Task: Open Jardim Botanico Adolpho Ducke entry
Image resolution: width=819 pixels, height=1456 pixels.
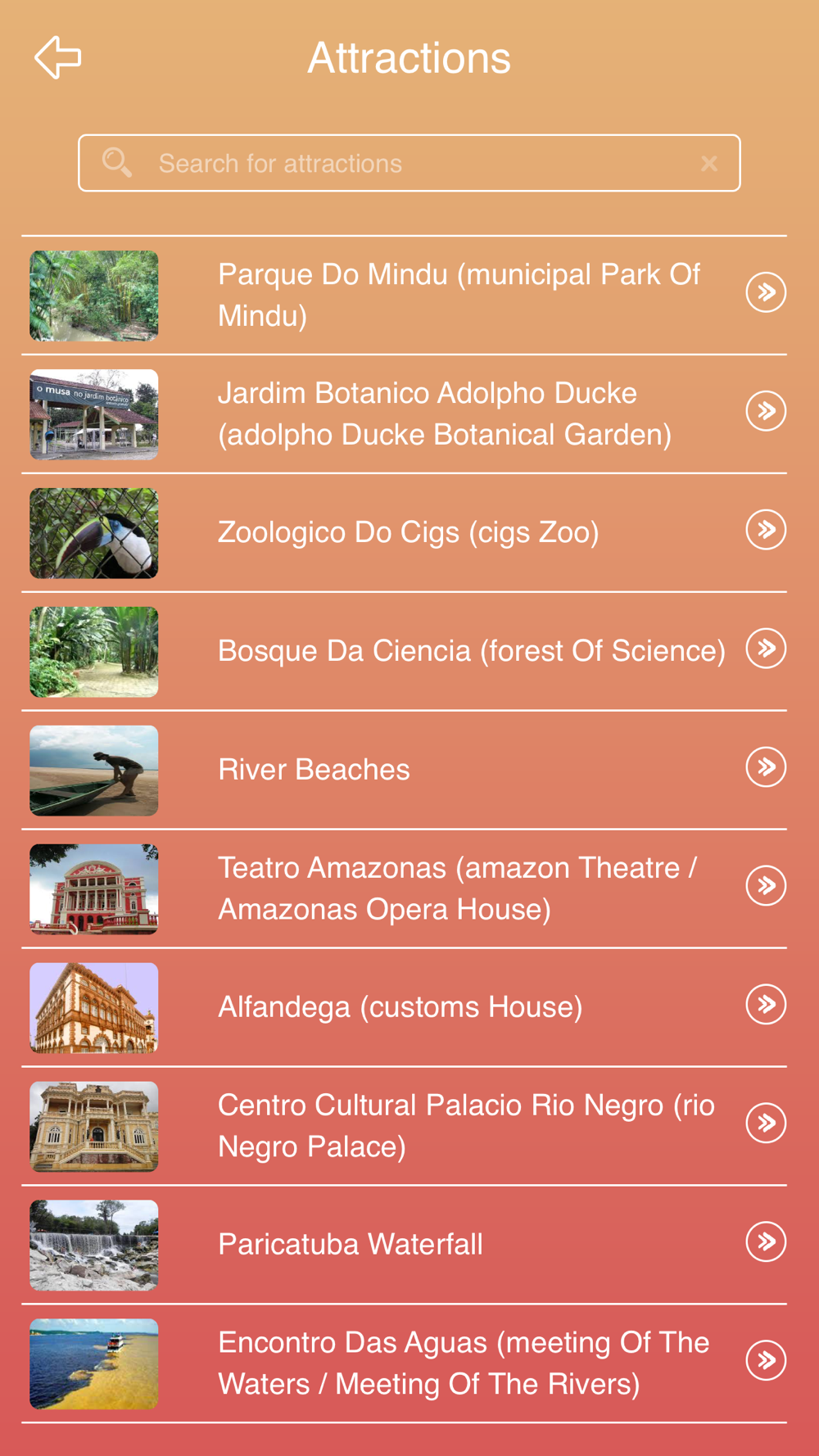Action: [405, 414]
